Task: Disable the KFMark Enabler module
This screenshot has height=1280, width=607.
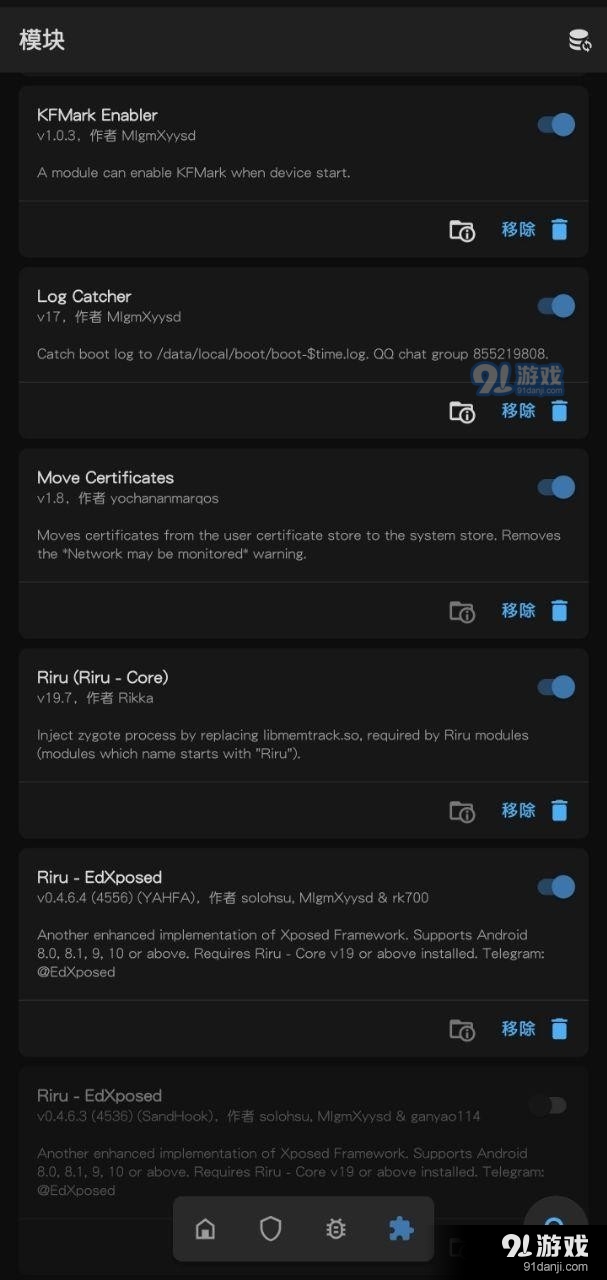Action: click(x=555, y=125)
